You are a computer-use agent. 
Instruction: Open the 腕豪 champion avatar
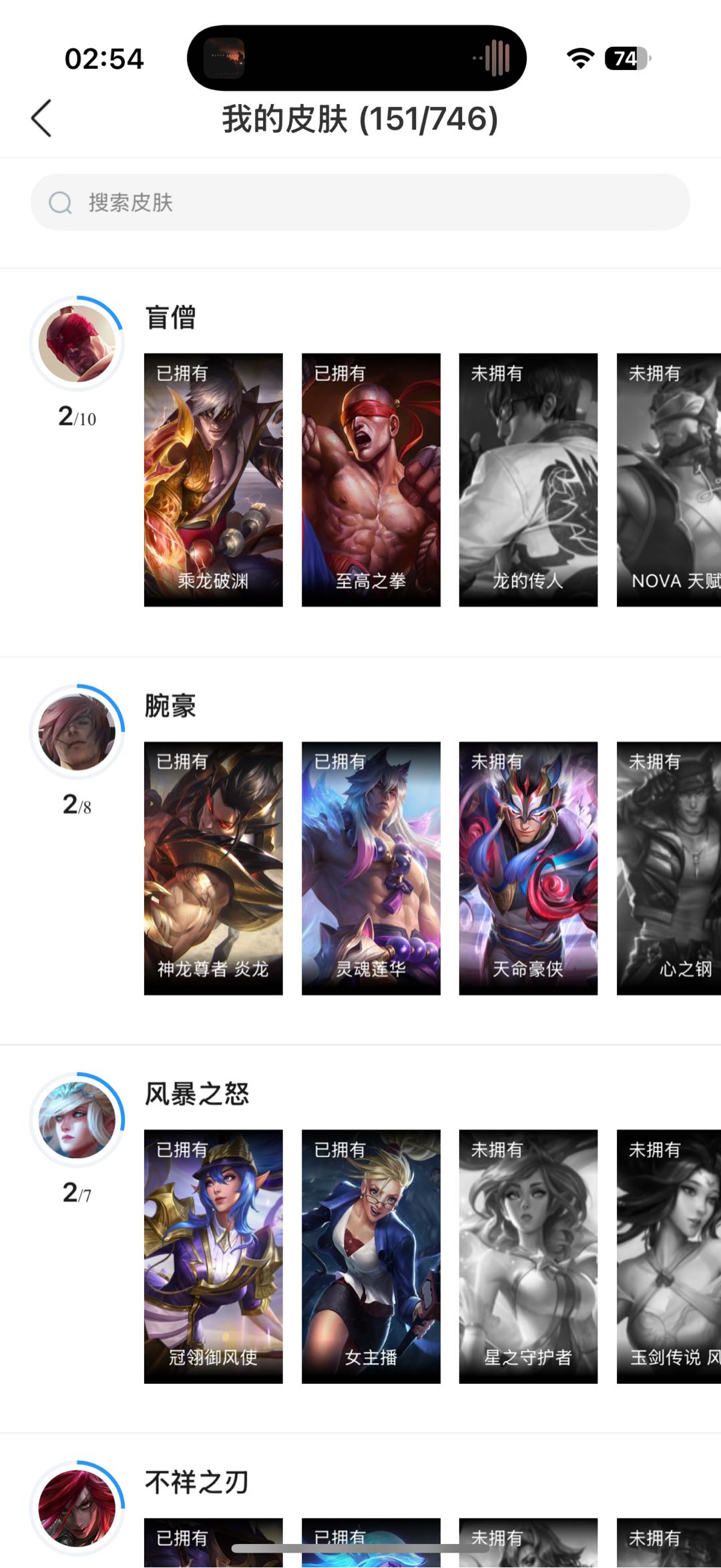(x=77, y=732)
